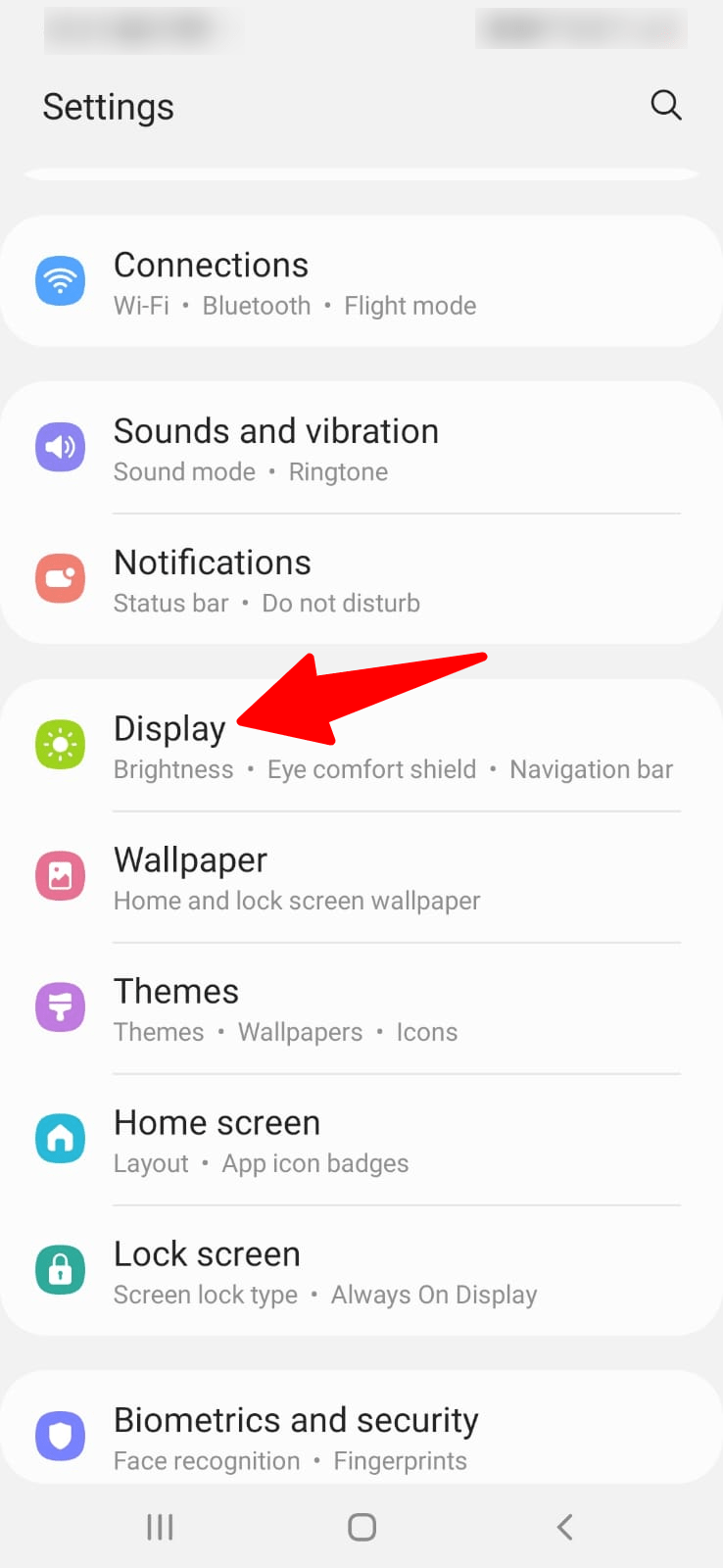Select the Display settings row

tap(361, 747)
